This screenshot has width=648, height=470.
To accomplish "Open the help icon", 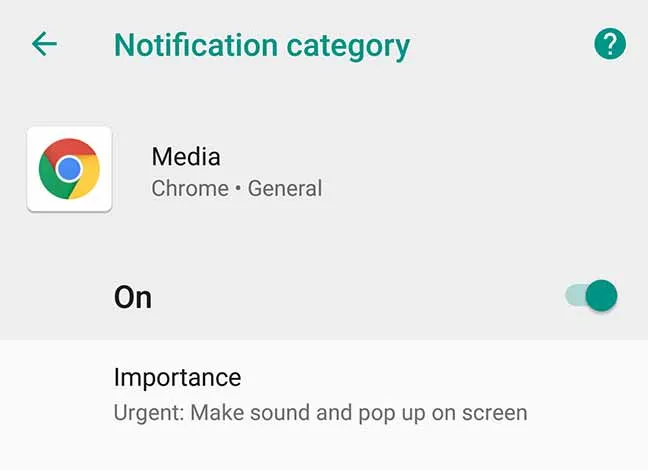I will 609,44.
